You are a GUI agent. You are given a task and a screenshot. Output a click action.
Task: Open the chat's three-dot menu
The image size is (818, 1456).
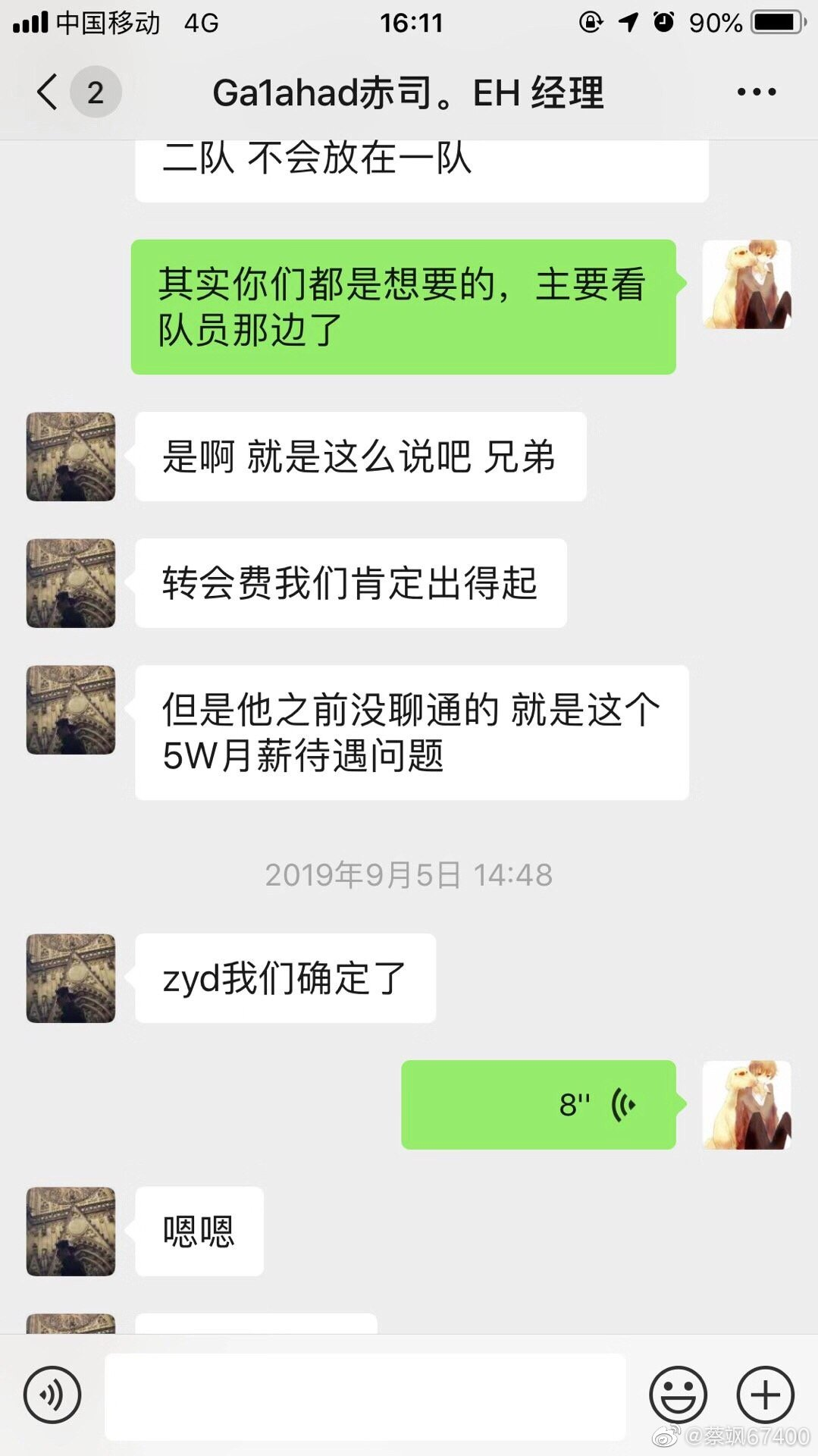756,93
